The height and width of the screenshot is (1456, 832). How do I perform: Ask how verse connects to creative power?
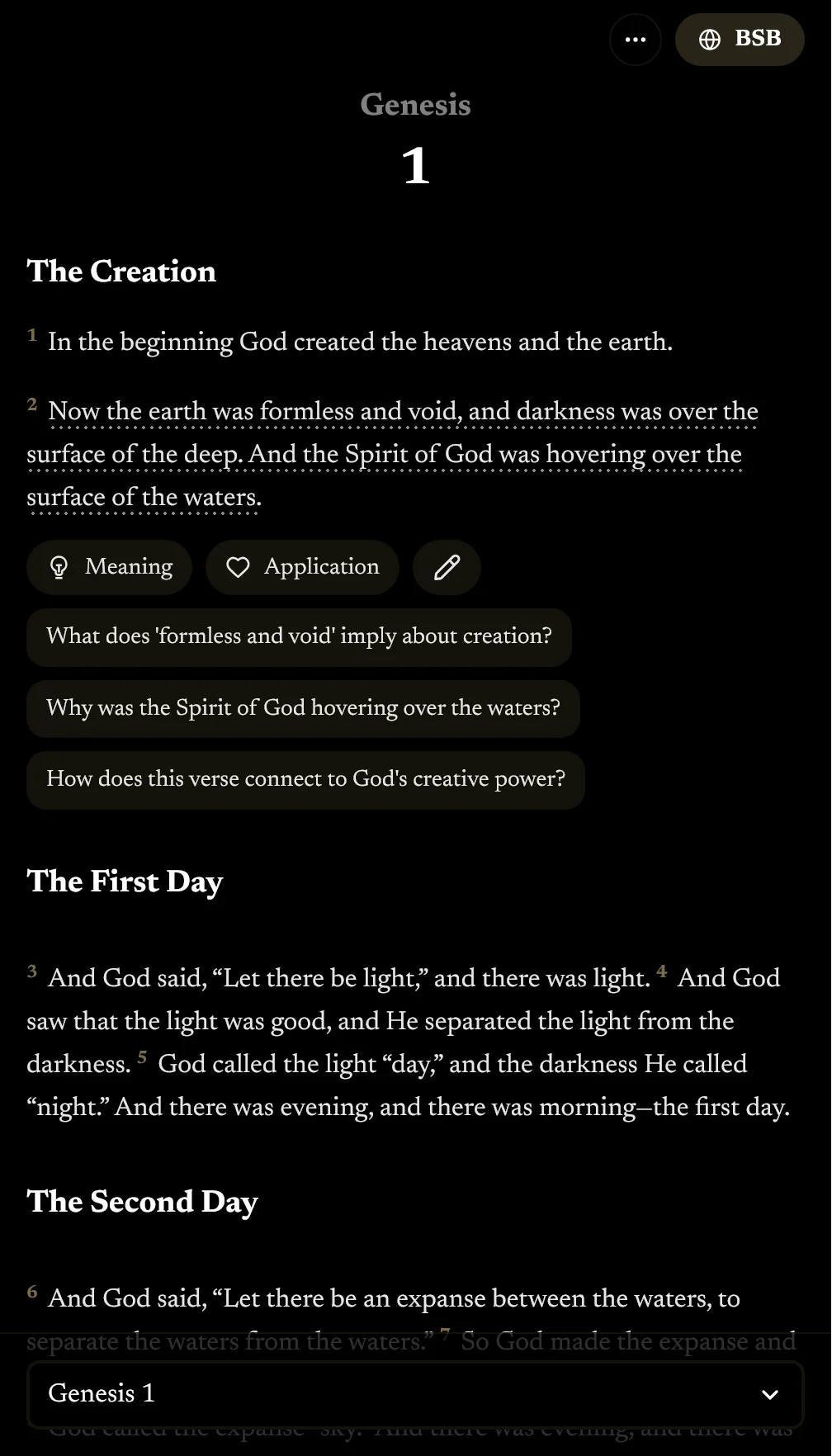305,779
